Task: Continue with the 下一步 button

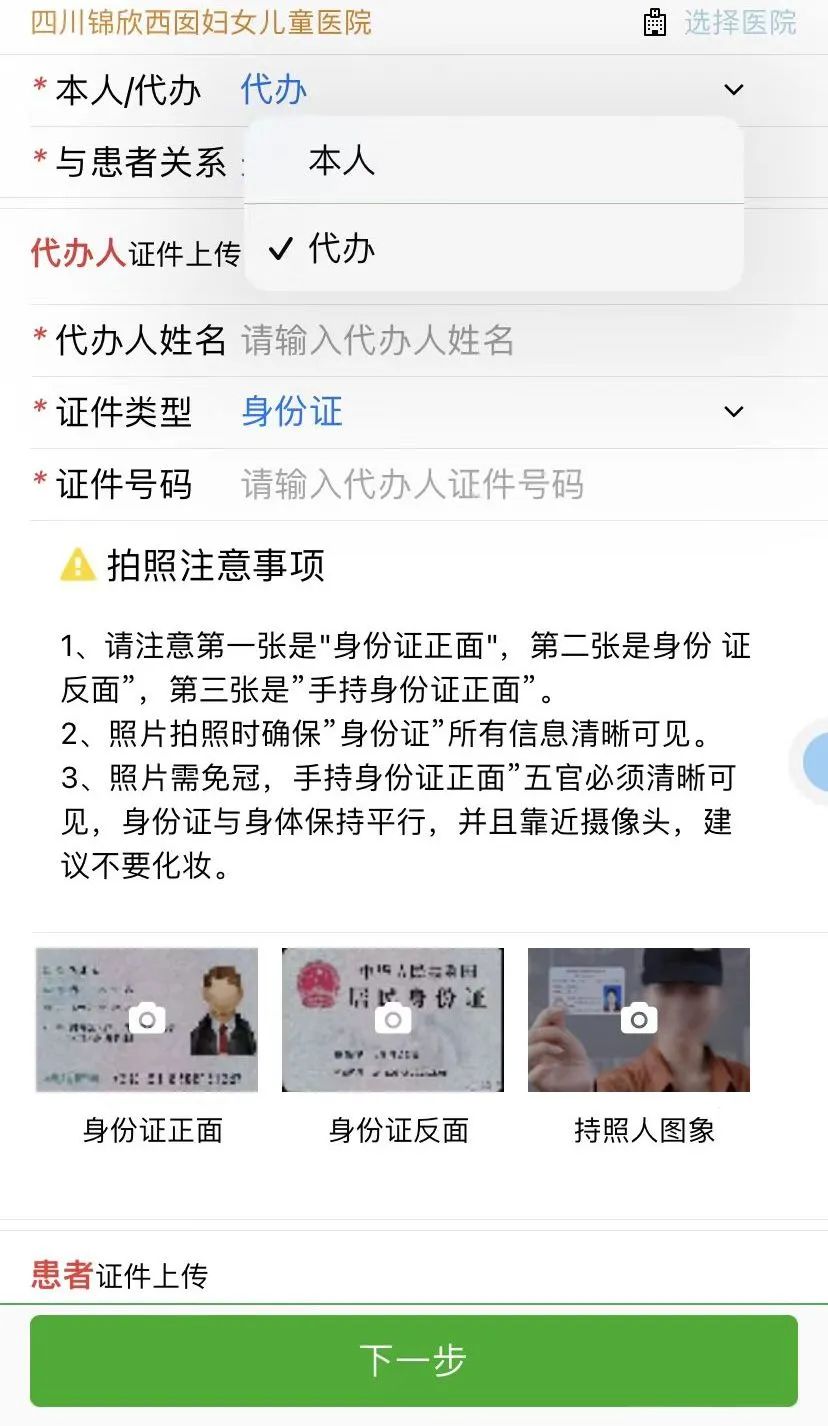Action: coord(414,1360)
